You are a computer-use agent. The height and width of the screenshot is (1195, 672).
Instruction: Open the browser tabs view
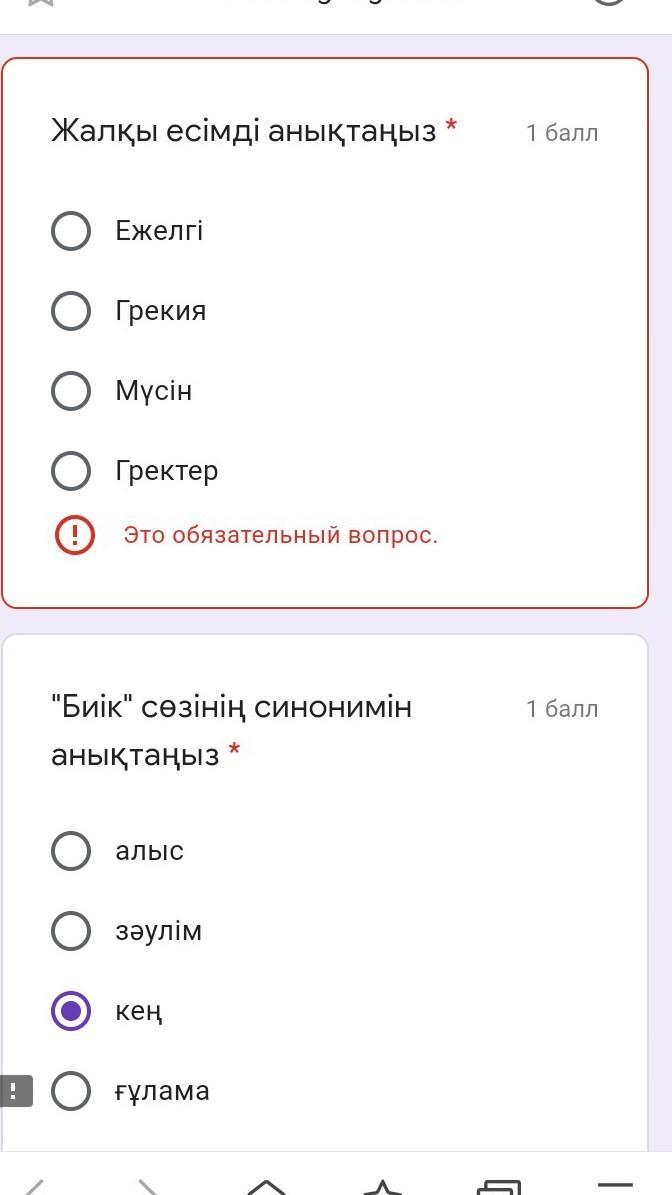499,1187
